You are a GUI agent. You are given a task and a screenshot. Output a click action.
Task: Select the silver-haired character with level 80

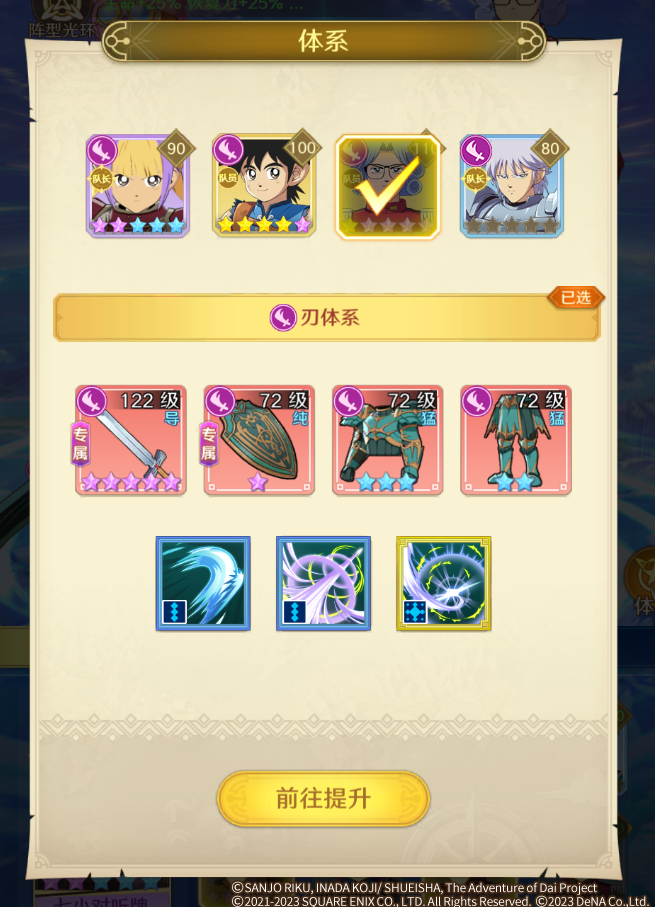(512, 186)
